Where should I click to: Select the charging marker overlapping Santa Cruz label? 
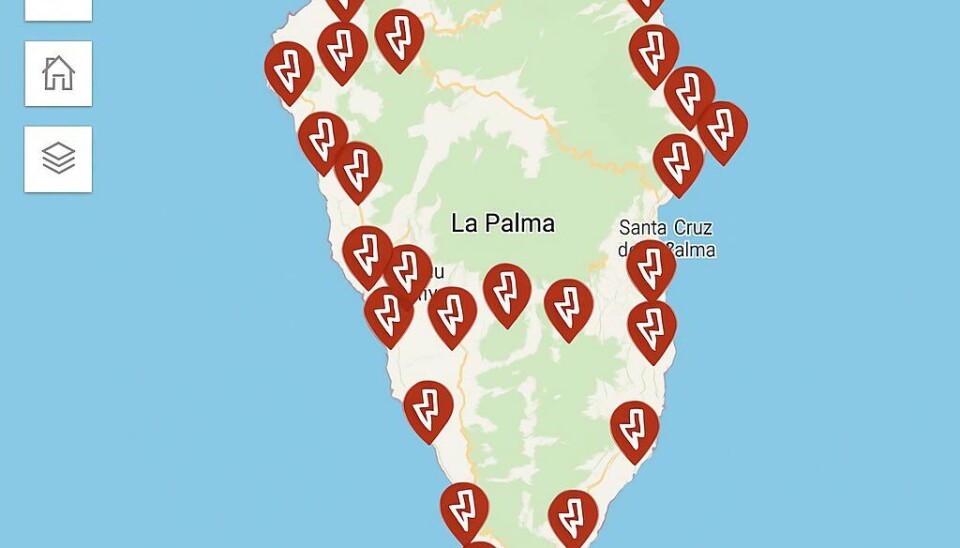(x=651, y=267)
